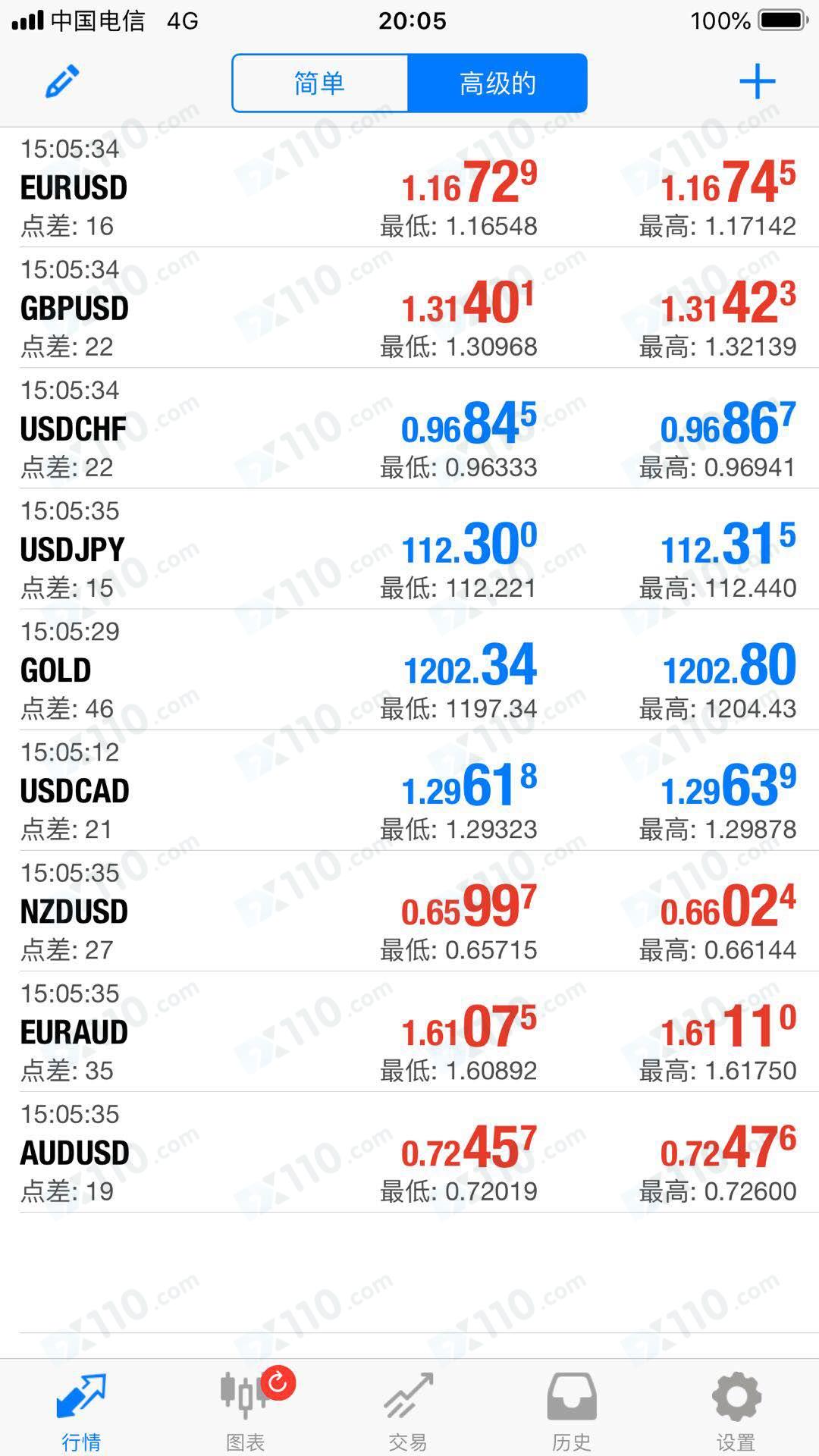The image size is (819, 1456).
Task: Open the USDJPY quote row
Action: (409, 549)
